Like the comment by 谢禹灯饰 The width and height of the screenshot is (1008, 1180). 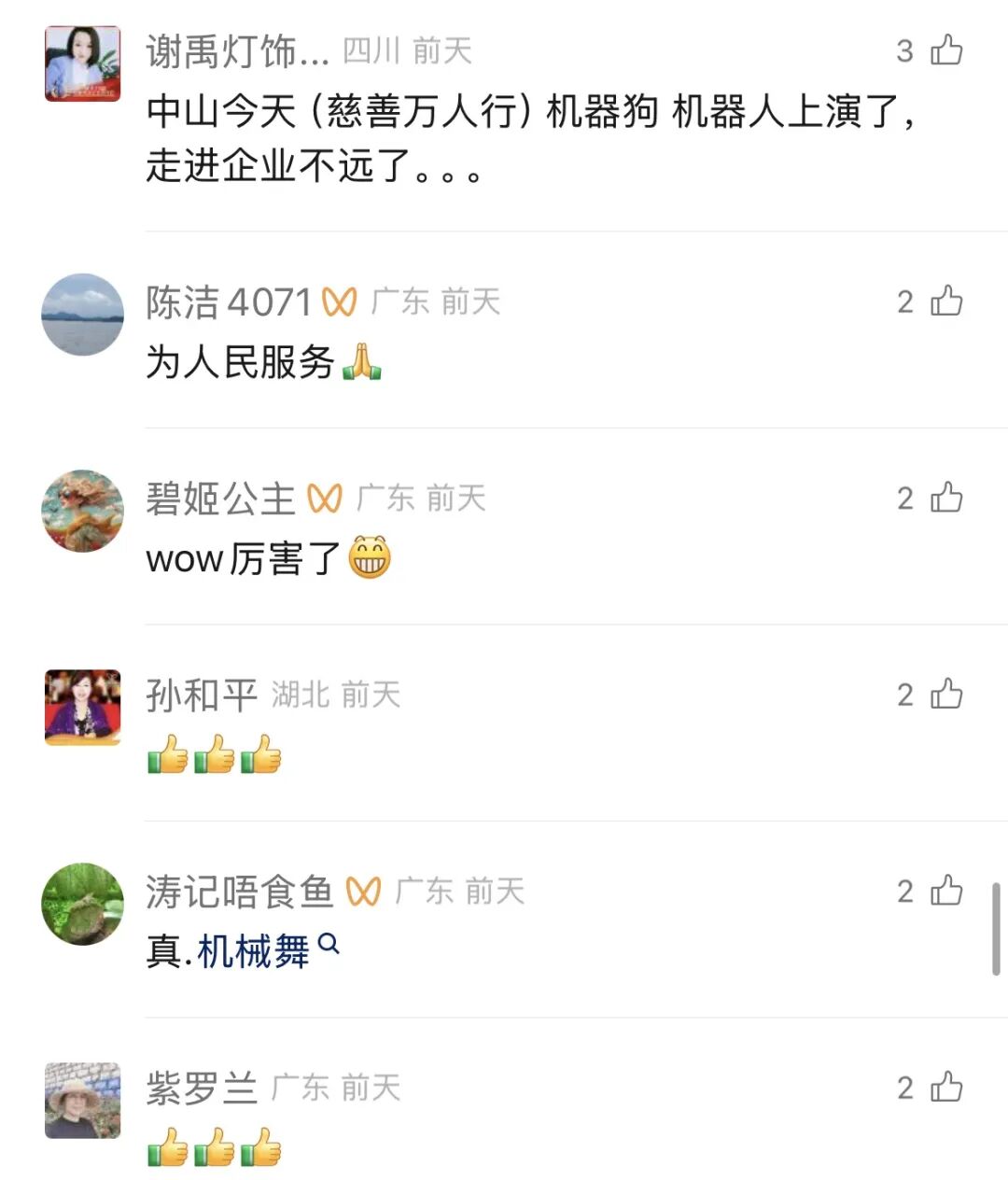[x=946, y=49]
